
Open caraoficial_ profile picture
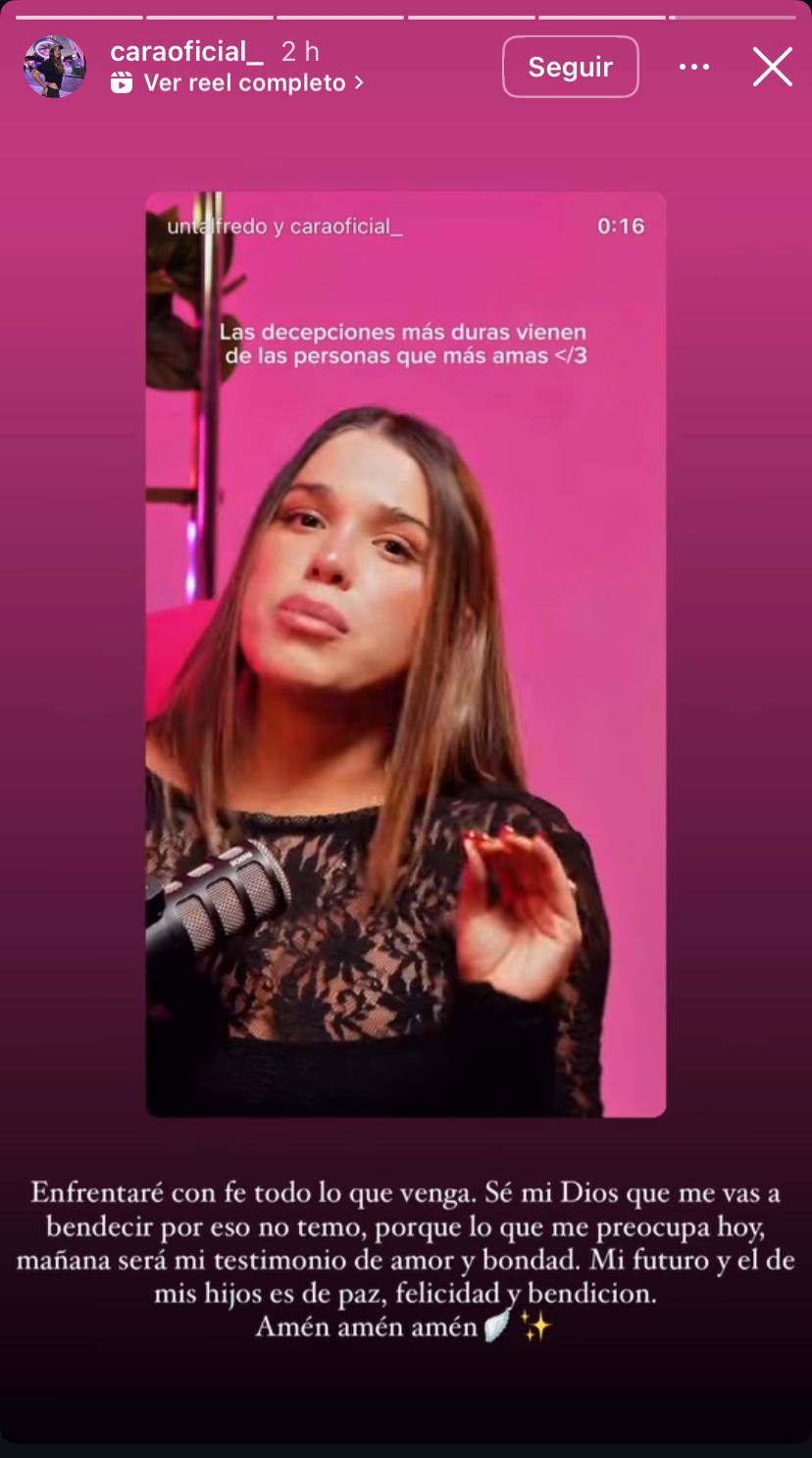coord(54,67)
